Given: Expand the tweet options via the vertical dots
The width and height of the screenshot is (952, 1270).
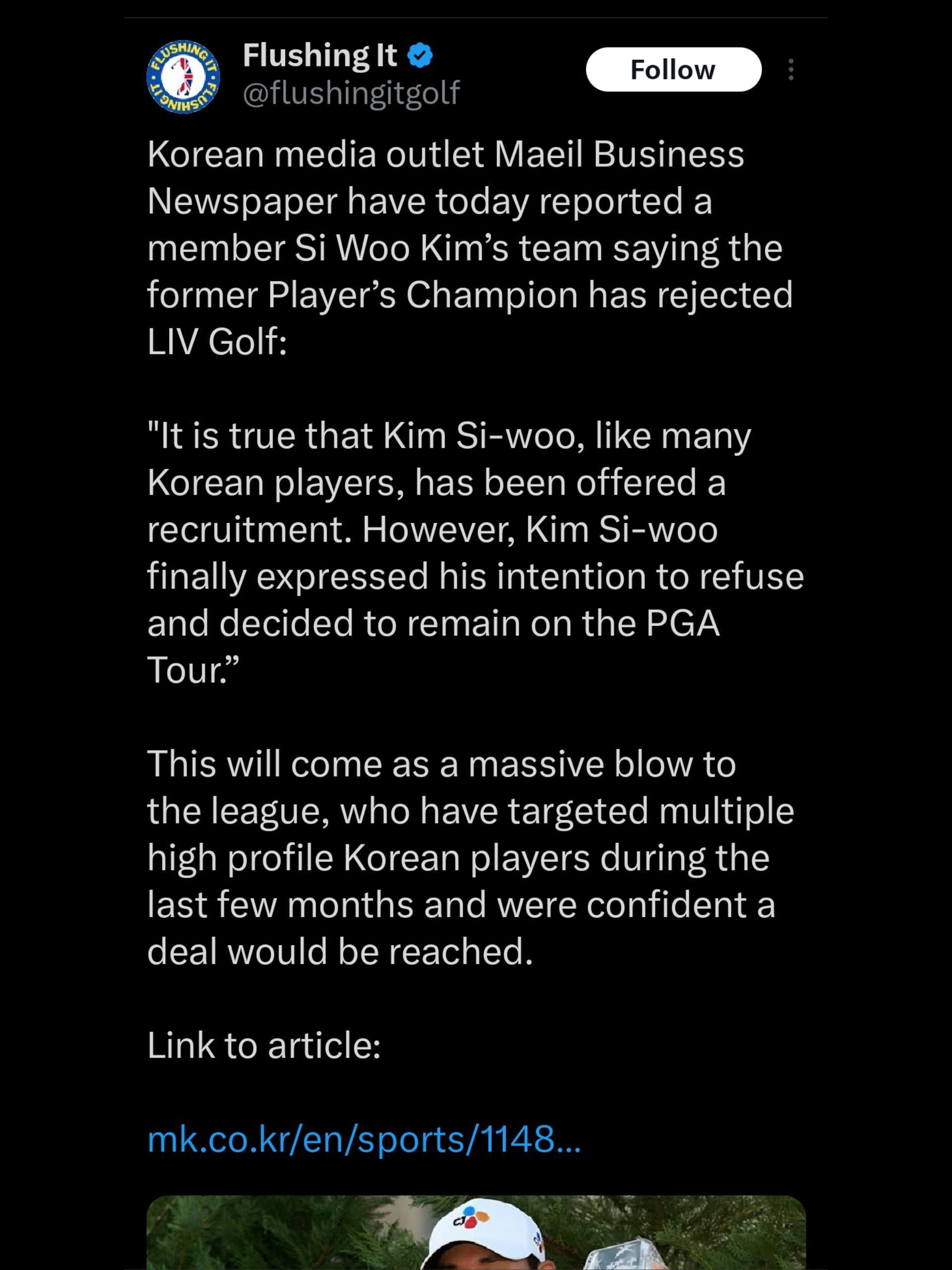Looking at the screenshot, I should (x=792, y=69).
